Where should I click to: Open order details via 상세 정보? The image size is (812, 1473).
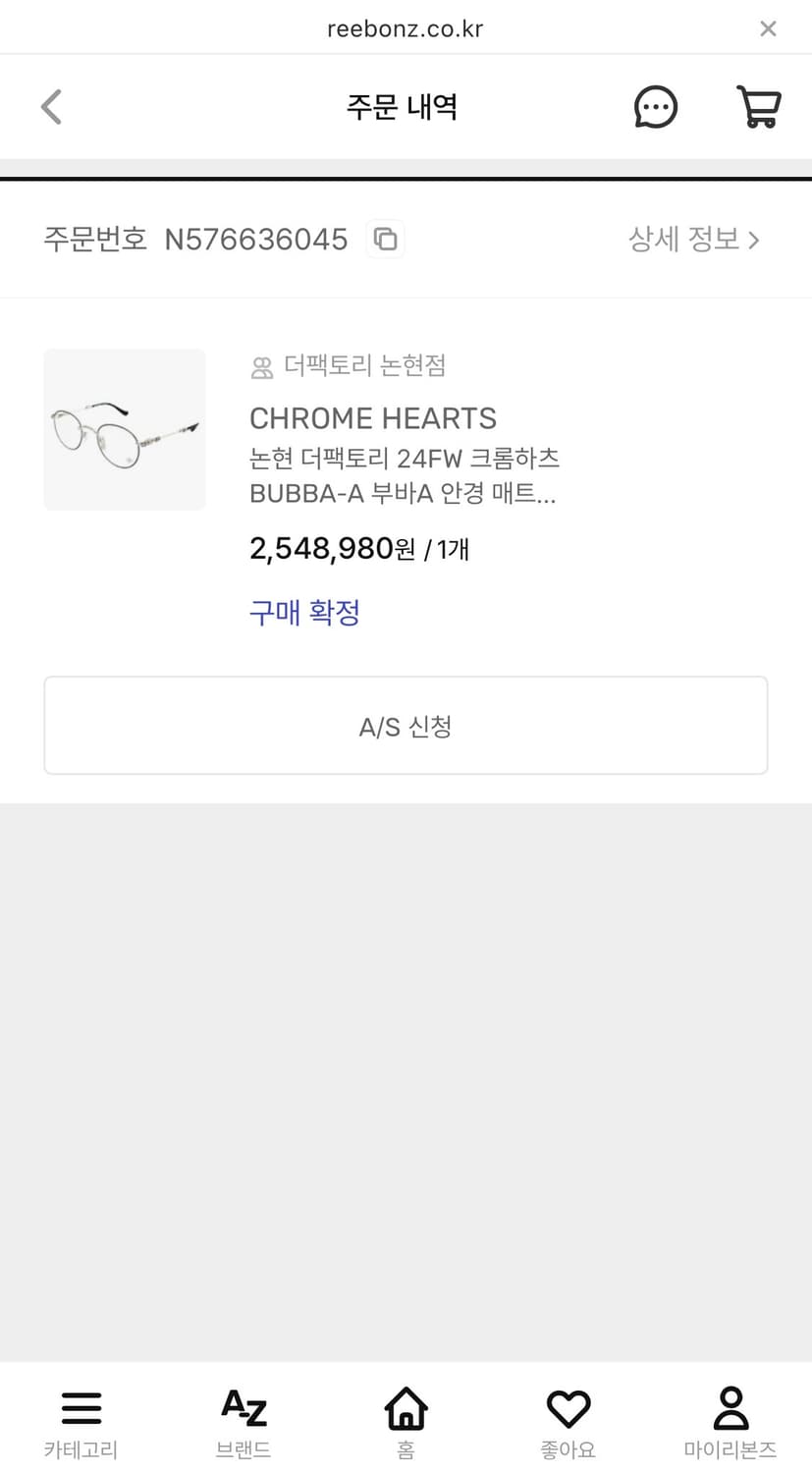(683, 239)
